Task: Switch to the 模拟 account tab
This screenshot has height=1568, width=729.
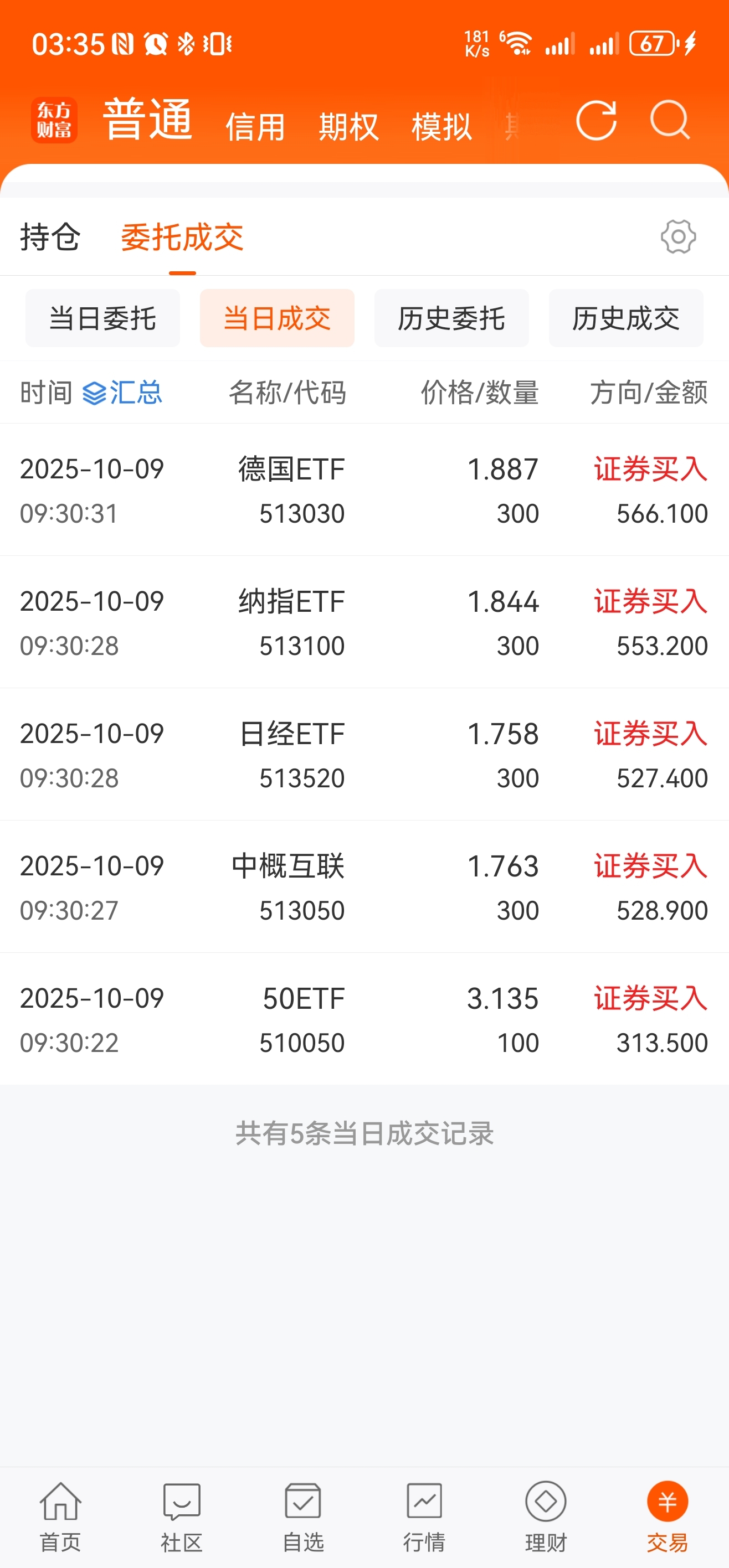Action: click(441, 127)
